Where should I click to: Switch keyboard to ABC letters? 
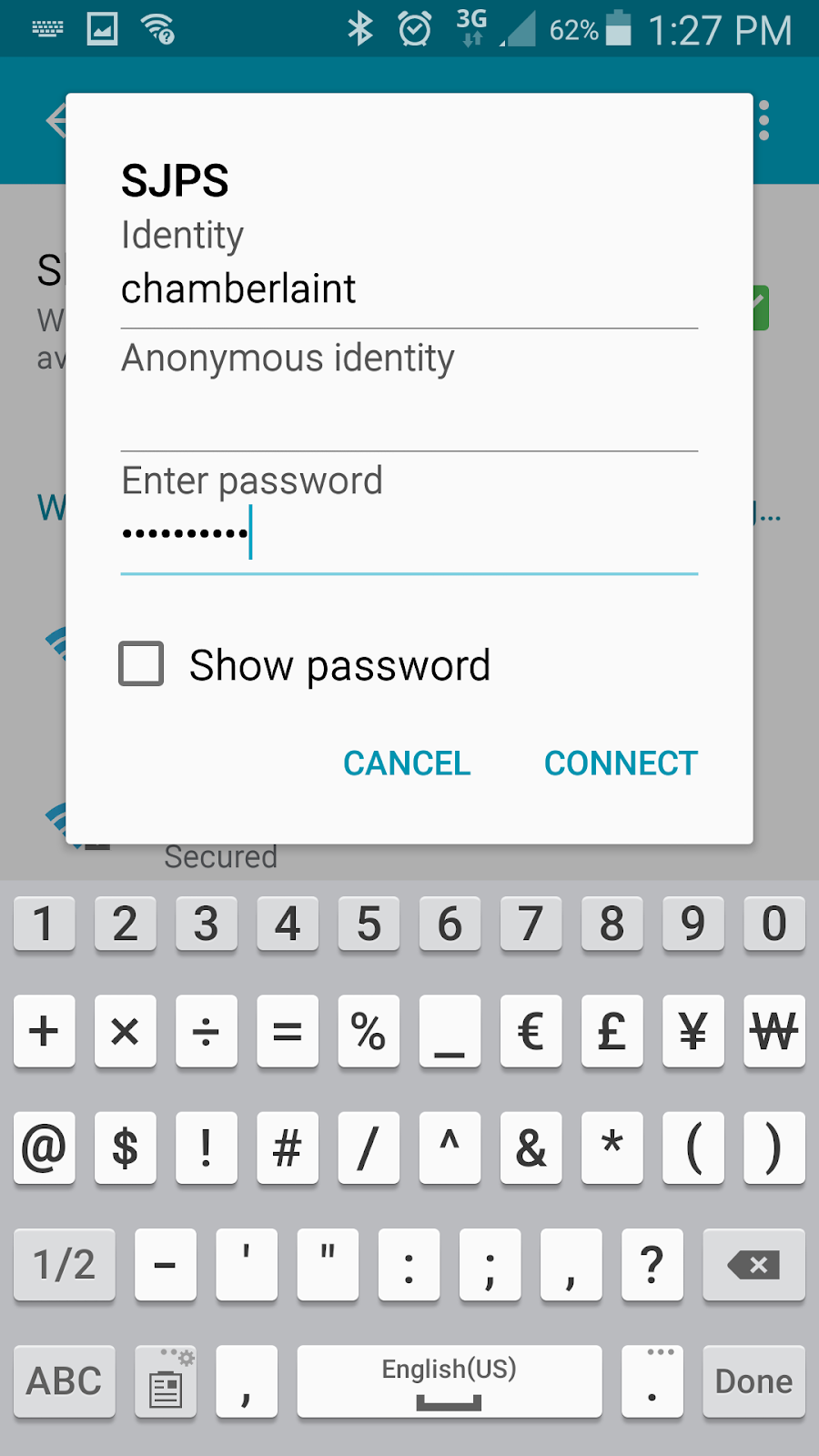pyautogui.click(x=64, y=1380)
